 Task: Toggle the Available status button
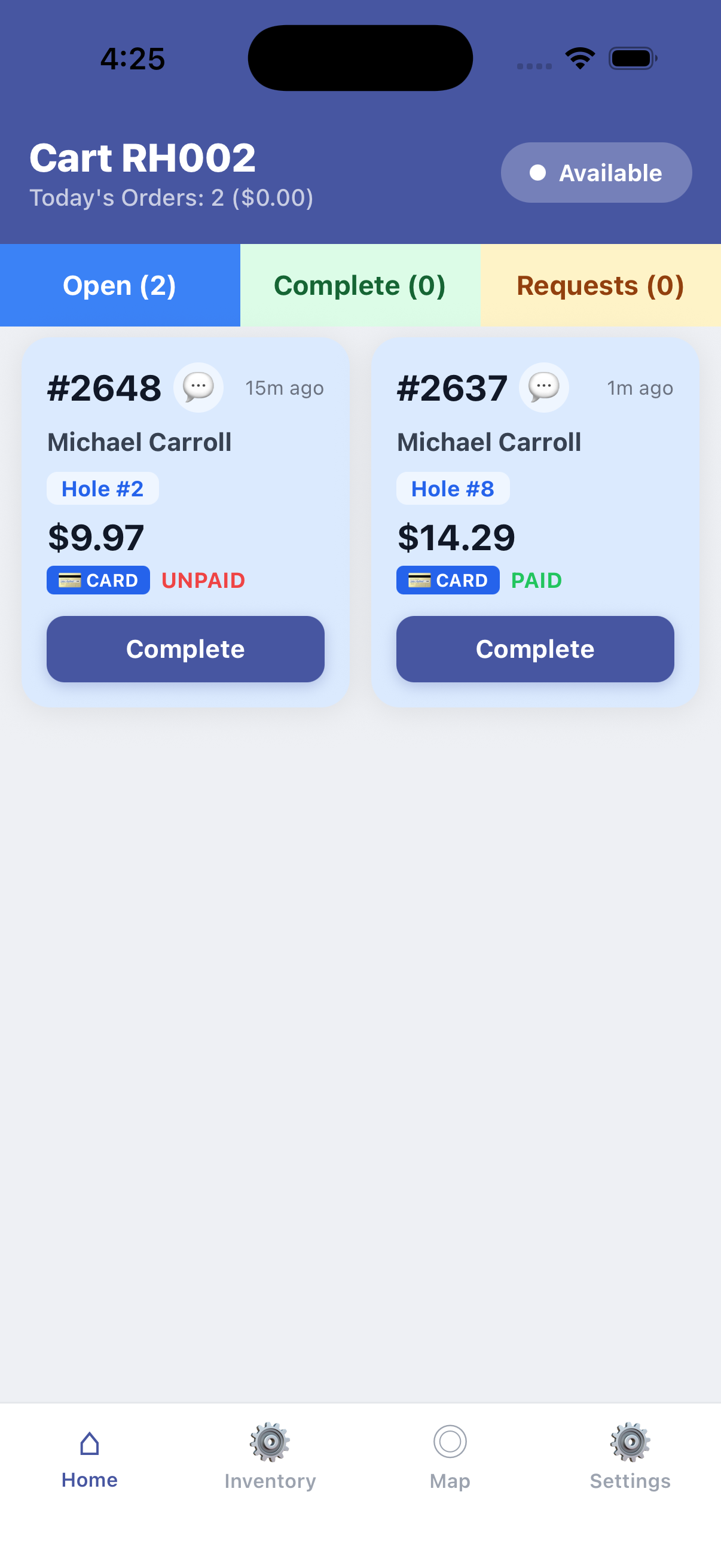click(595, 172)
